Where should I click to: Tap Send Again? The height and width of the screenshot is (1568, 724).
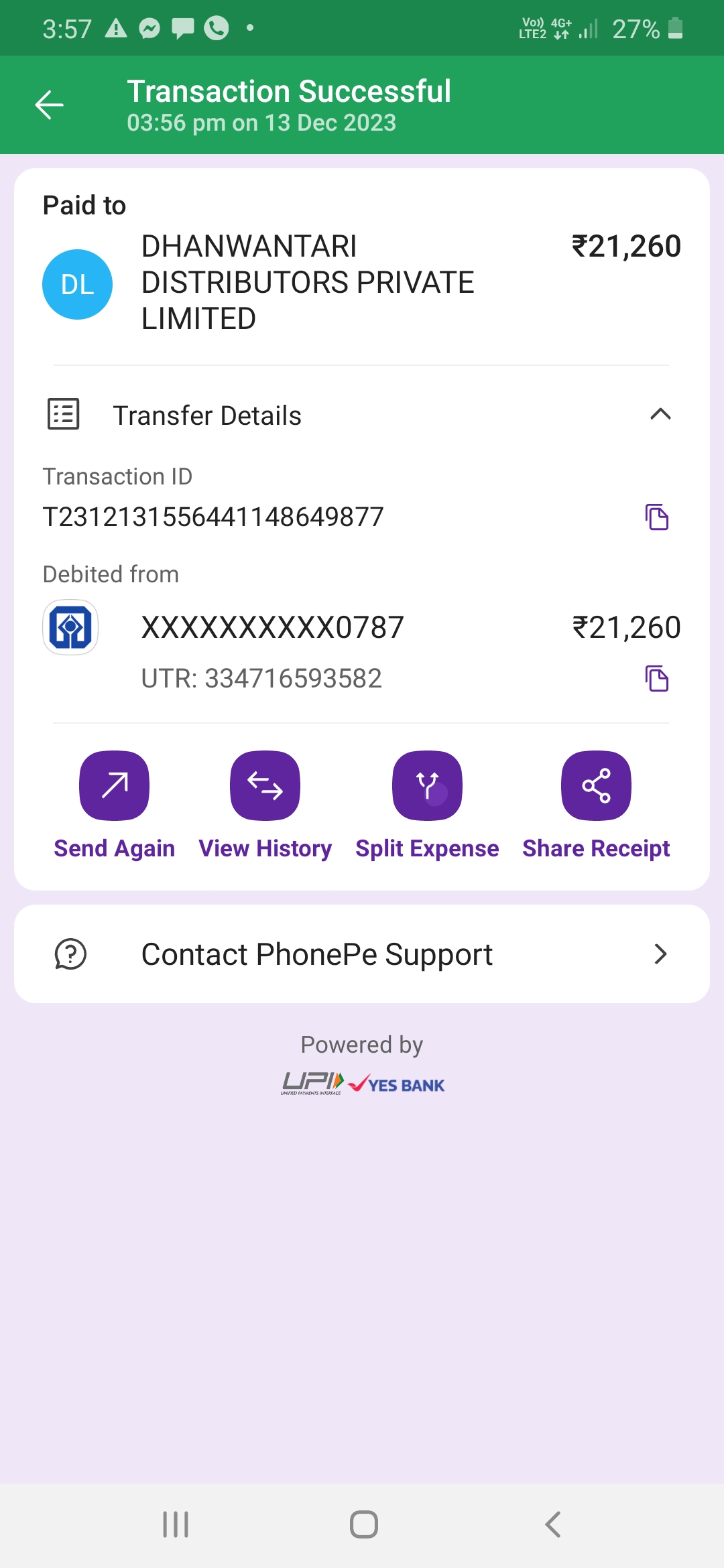point(115,805)
